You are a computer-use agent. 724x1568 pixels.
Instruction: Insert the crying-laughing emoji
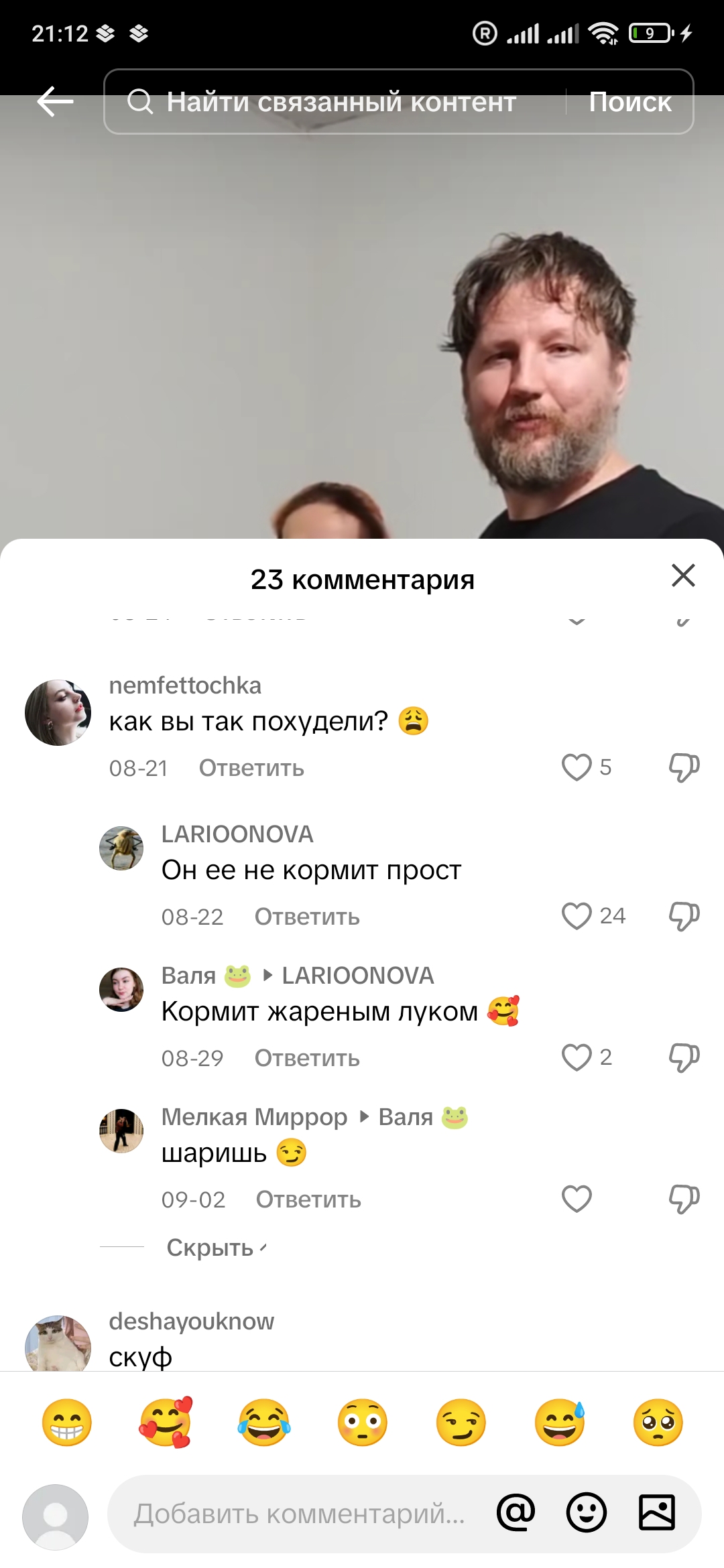coord(264,1422)
